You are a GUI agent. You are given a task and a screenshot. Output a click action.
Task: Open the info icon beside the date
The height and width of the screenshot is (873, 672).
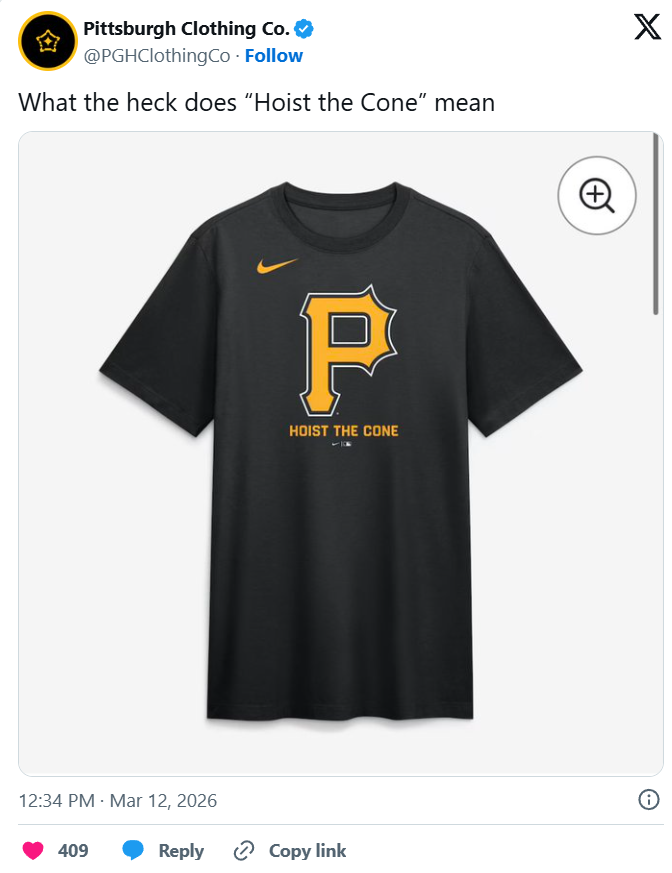click(x=648, y=799)
